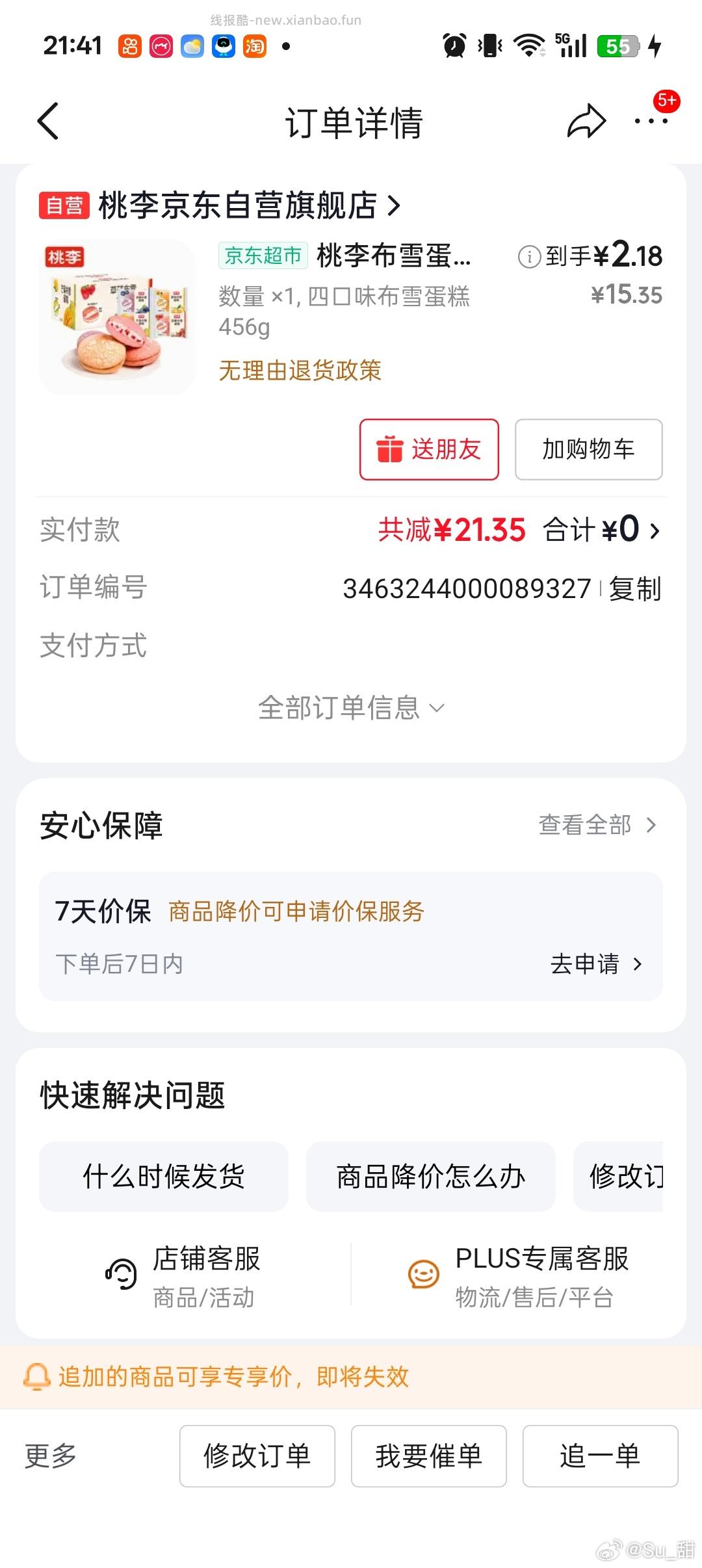
Task: Select quick question 什么时候发货
Action: [163, 1175]
